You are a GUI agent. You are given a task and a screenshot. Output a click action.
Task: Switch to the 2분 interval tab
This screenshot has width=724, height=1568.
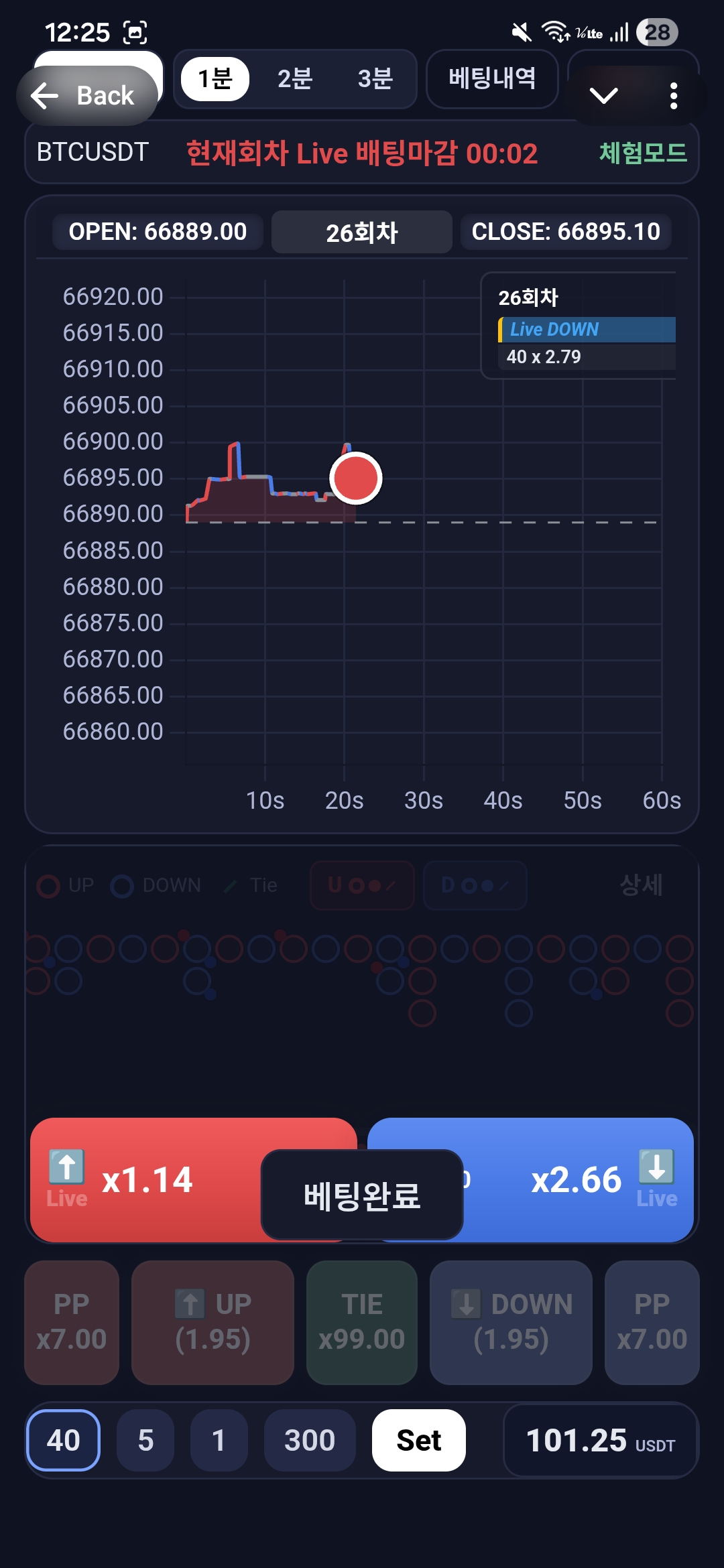(295, 79)
